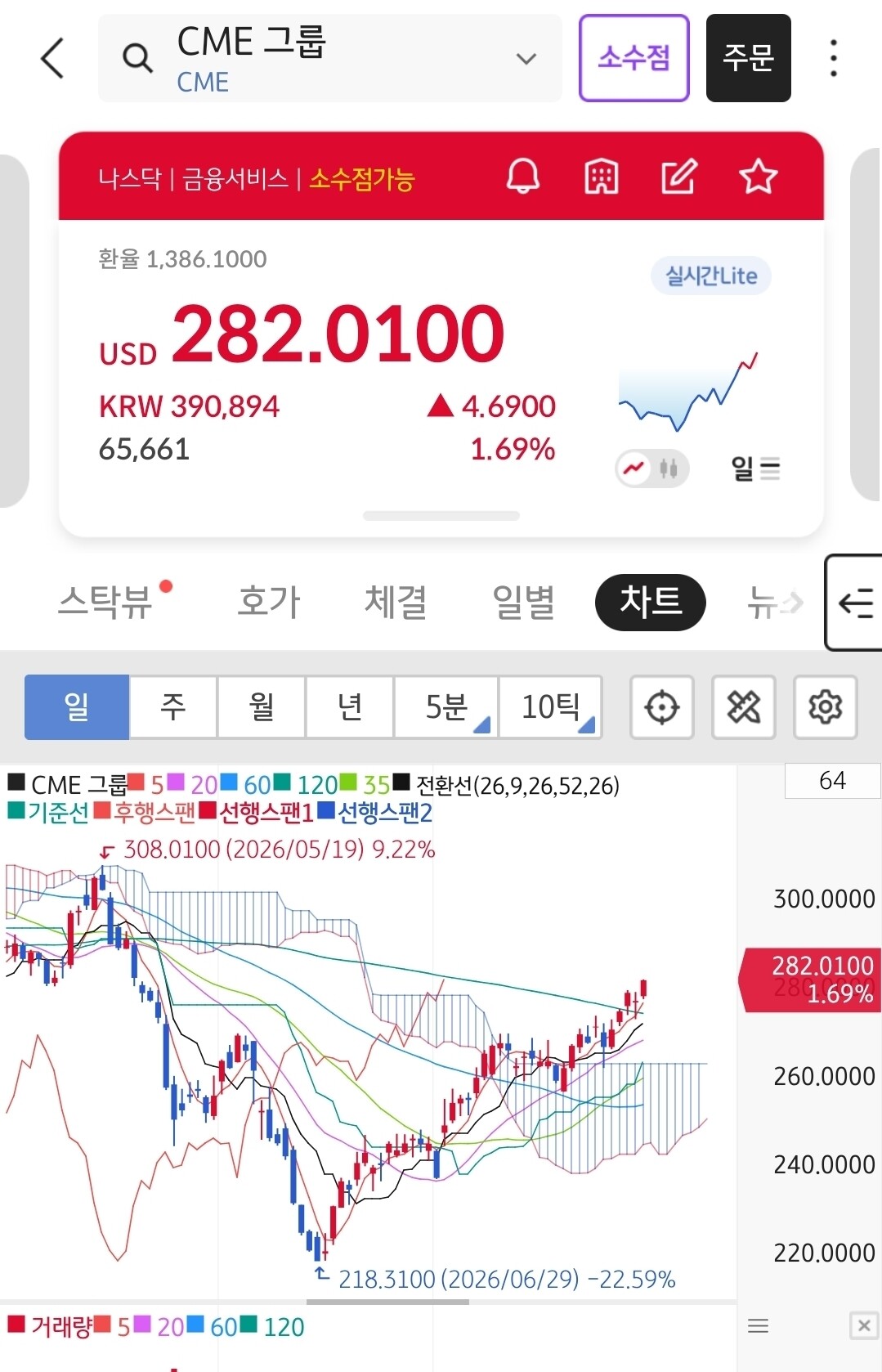Add CME to favorites with the star
The width and height of the screenshot is (882, 1372).
pos(758,176)
